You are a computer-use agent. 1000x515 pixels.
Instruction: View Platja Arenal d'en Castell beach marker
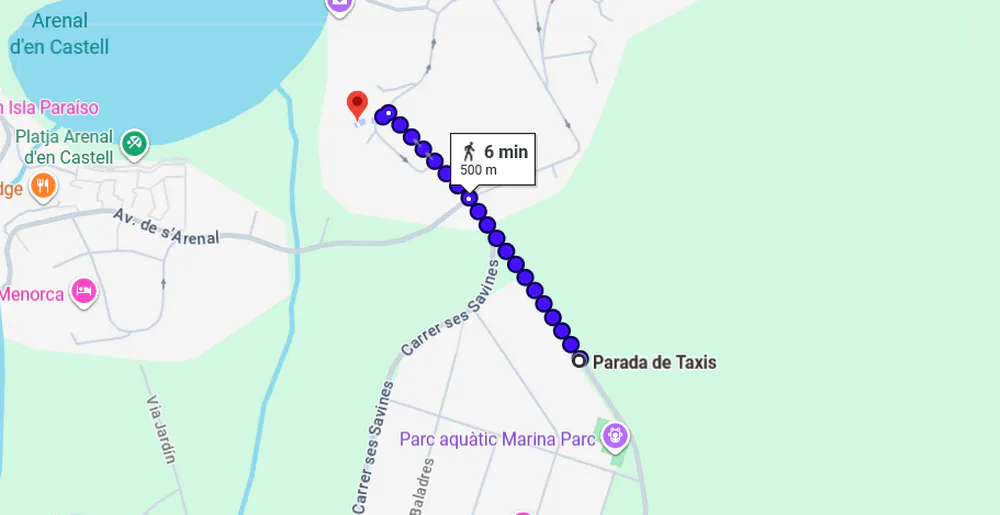tap(134, 145)
